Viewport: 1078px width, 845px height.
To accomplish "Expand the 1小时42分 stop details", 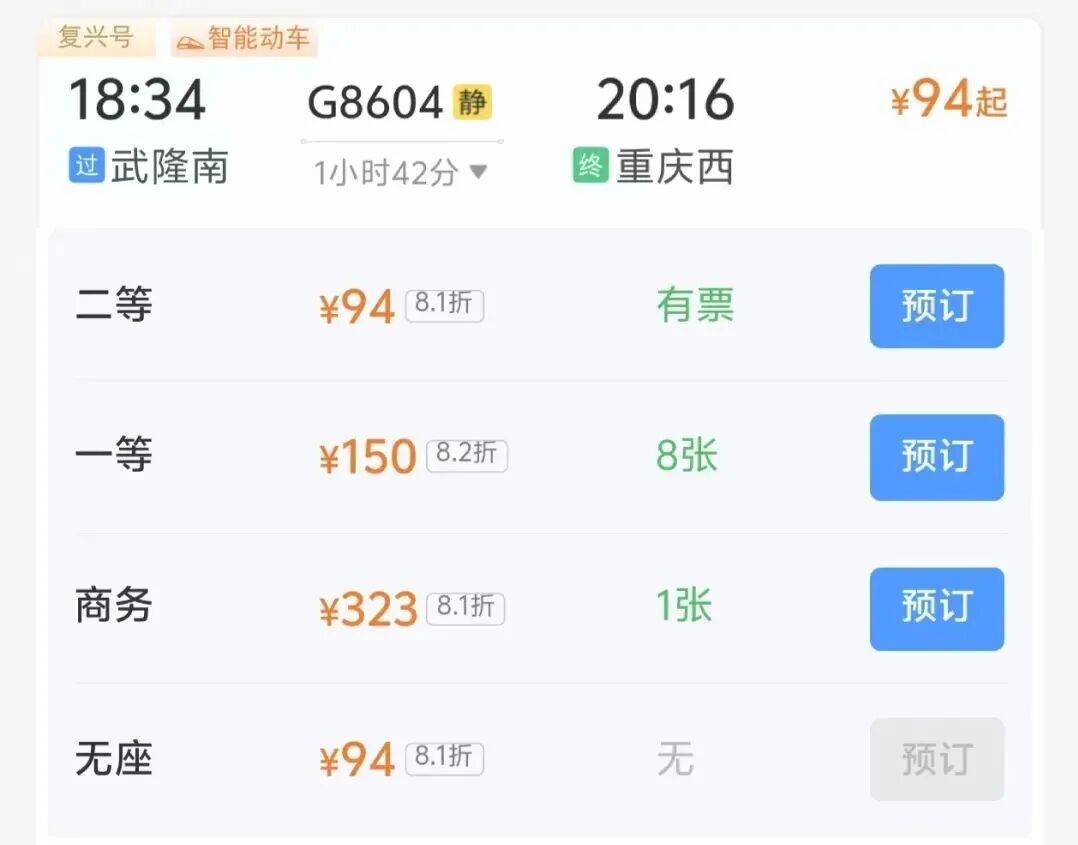I will (x=401, y=173).
